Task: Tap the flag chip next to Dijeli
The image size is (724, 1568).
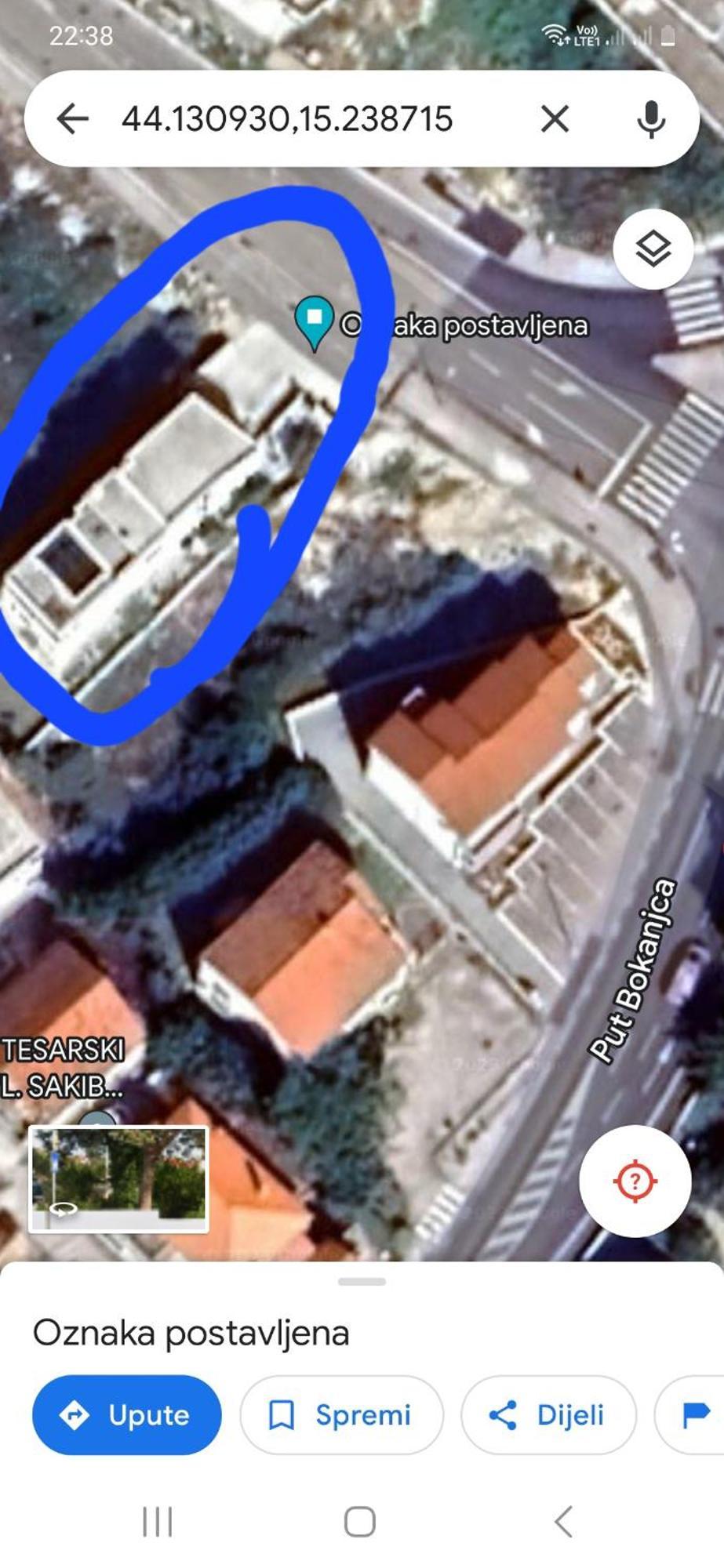Action: pyautogui.click(x=694, y=1414)
